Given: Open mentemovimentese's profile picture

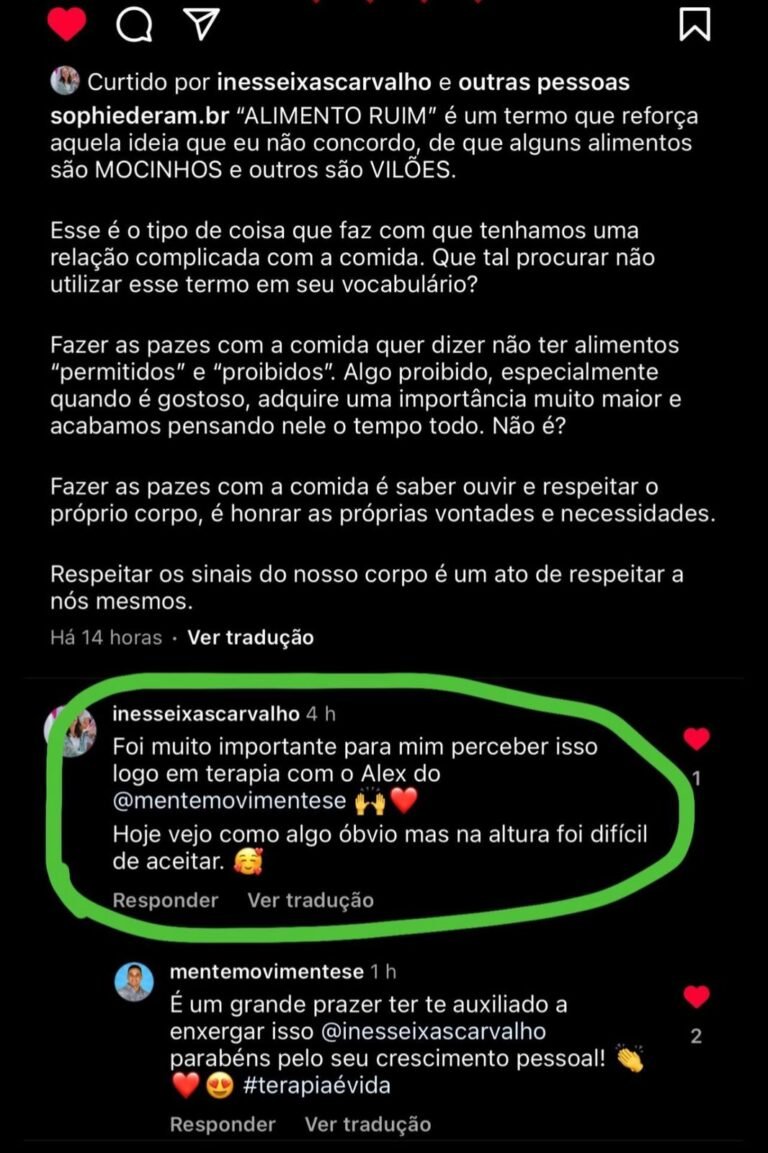Looking at the screenshot, I should tap(134, 982).
